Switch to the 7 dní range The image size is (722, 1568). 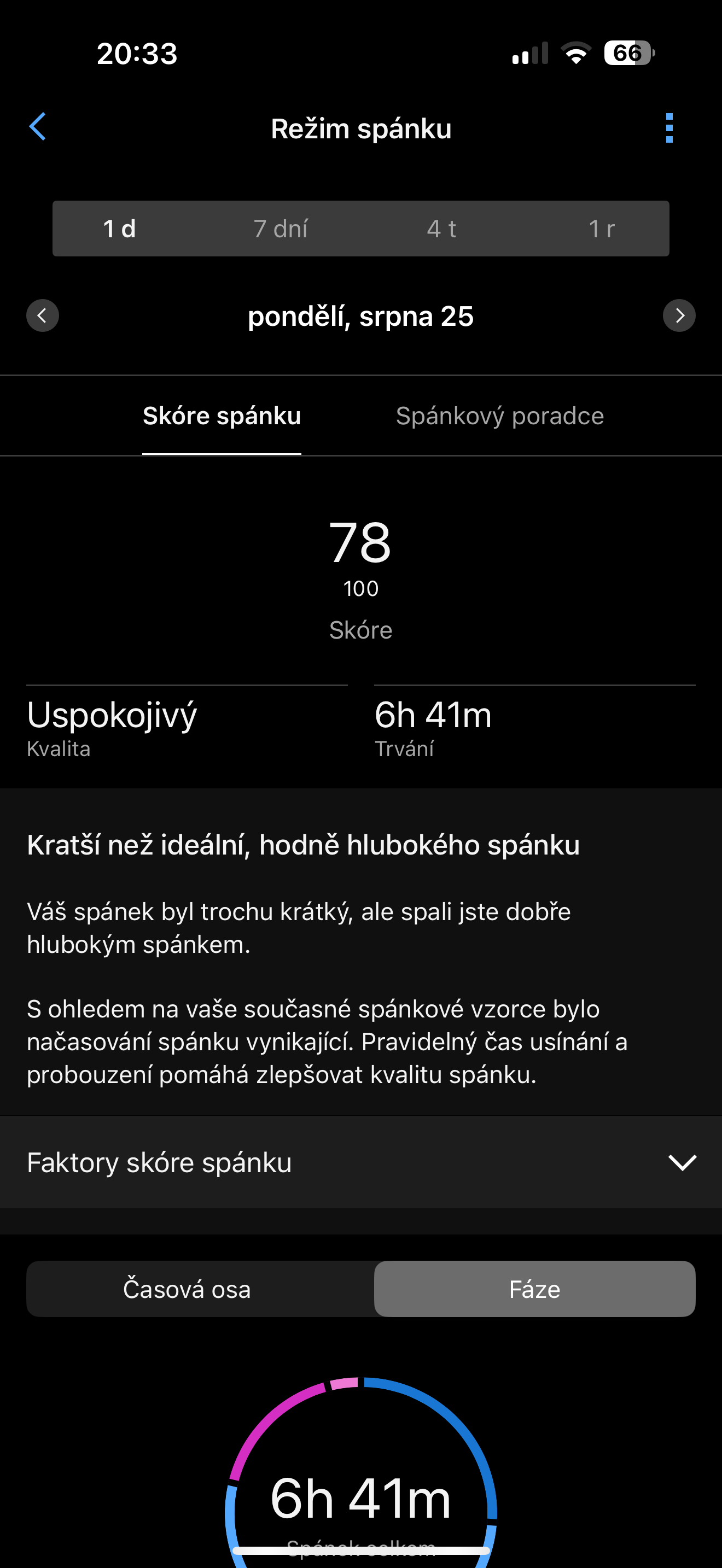[281, 229]
